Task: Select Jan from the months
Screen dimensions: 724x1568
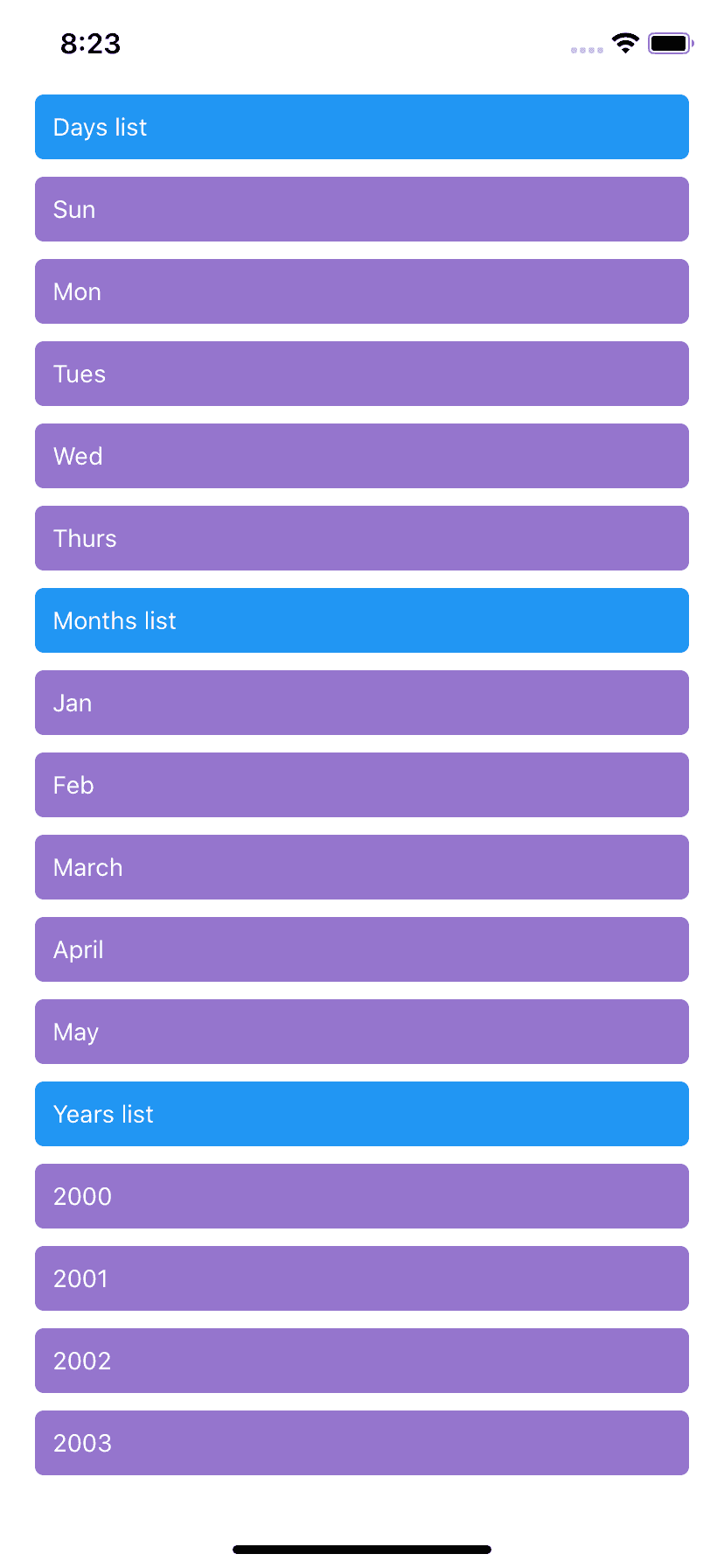Action: [362, 703]
